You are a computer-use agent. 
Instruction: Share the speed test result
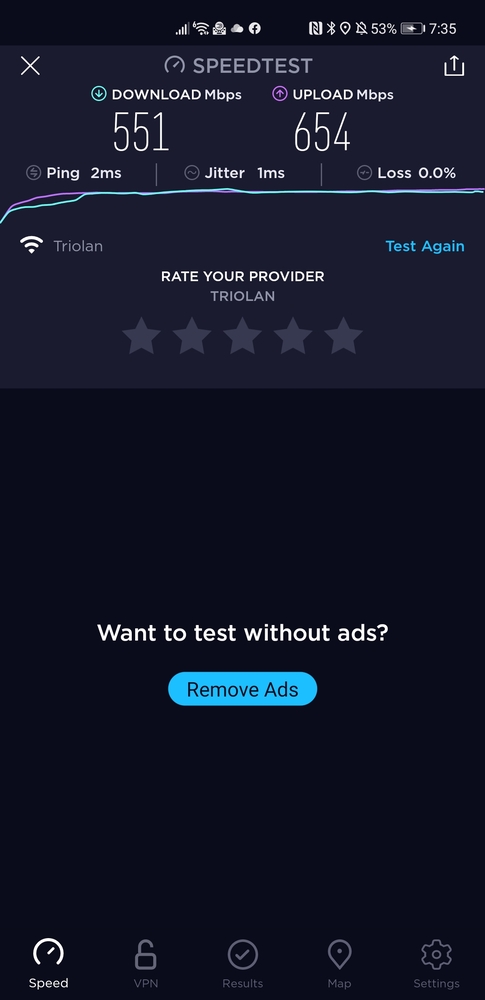(454, 66)
